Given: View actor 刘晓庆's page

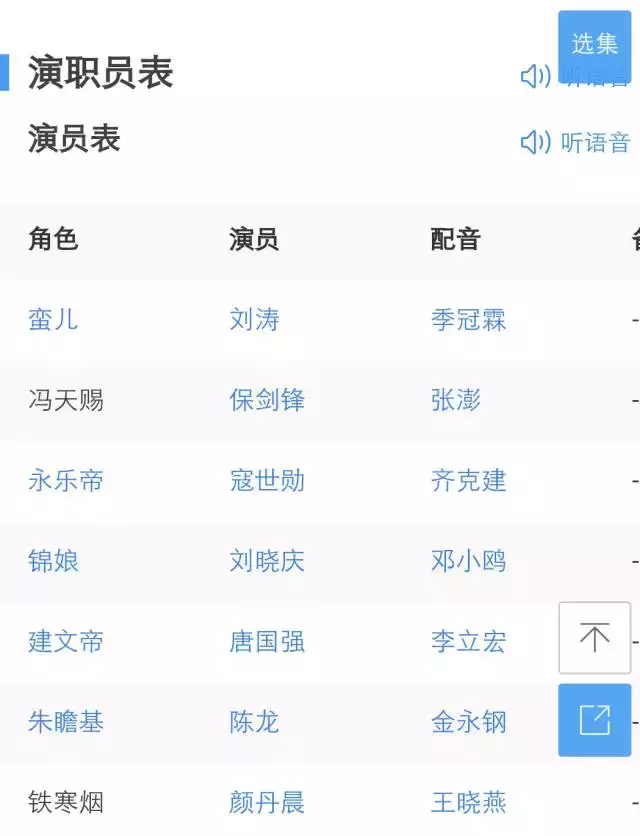Looking at the screenshot, I should coord(267,561).
